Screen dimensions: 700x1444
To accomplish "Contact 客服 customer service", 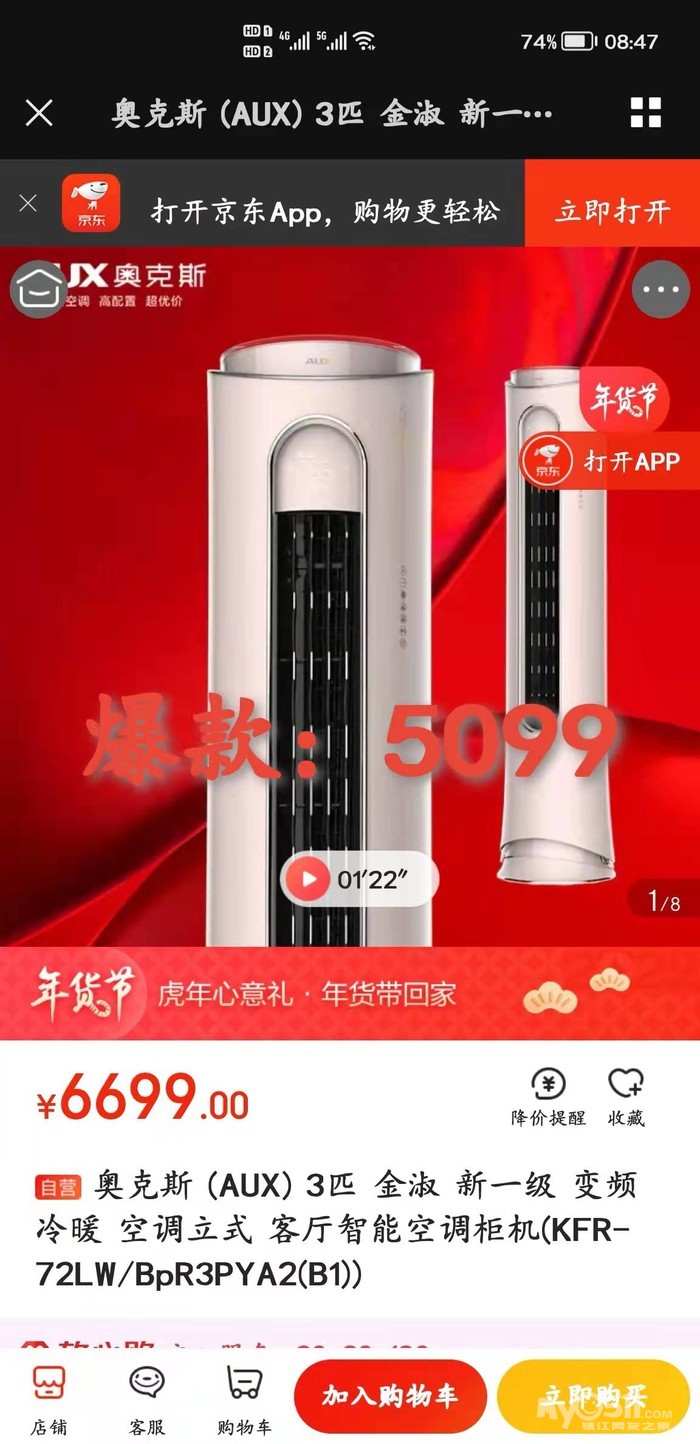I will coord(148,1399).
